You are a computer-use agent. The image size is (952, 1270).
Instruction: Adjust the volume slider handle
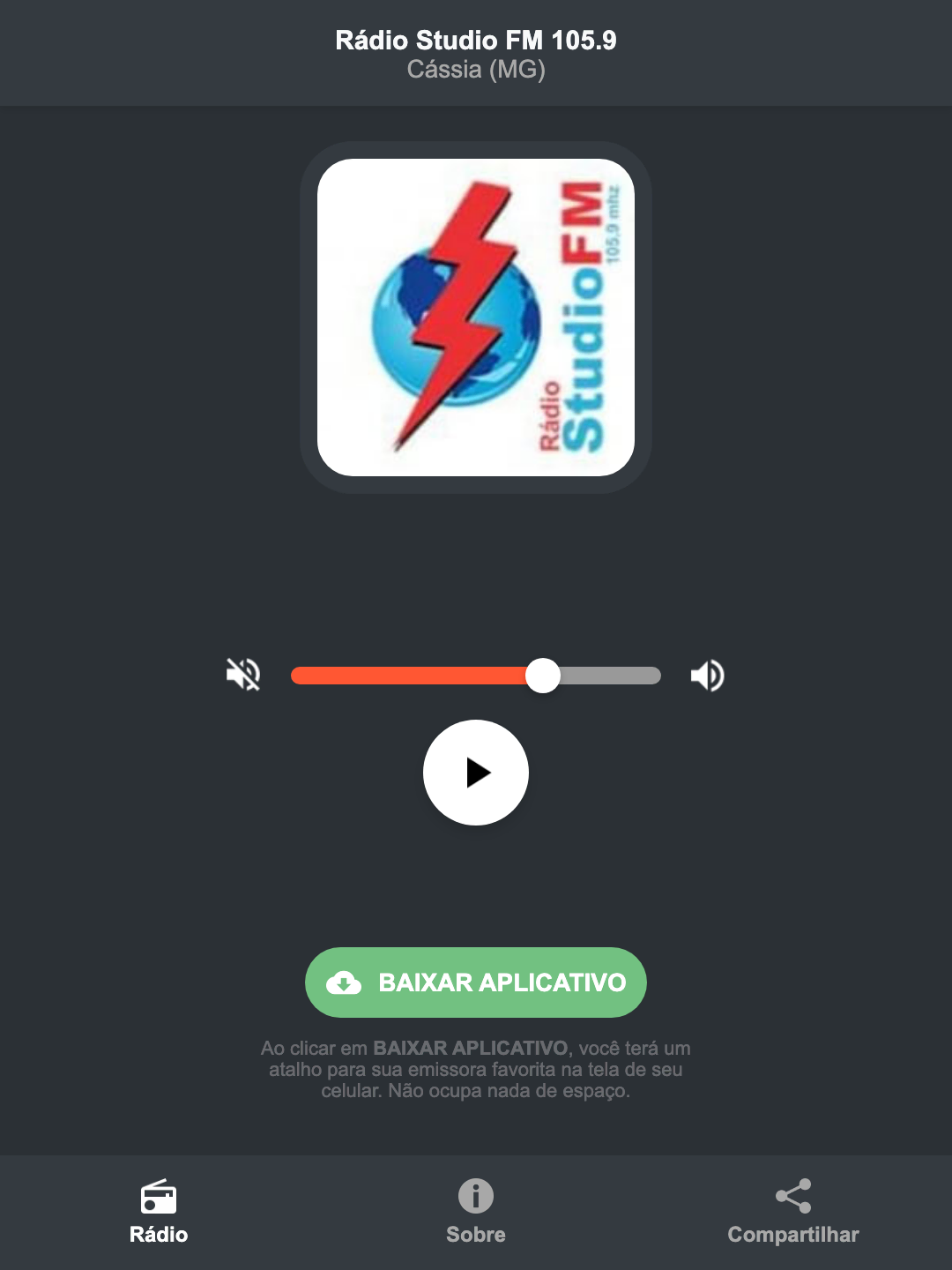click(x=544, y=675)
